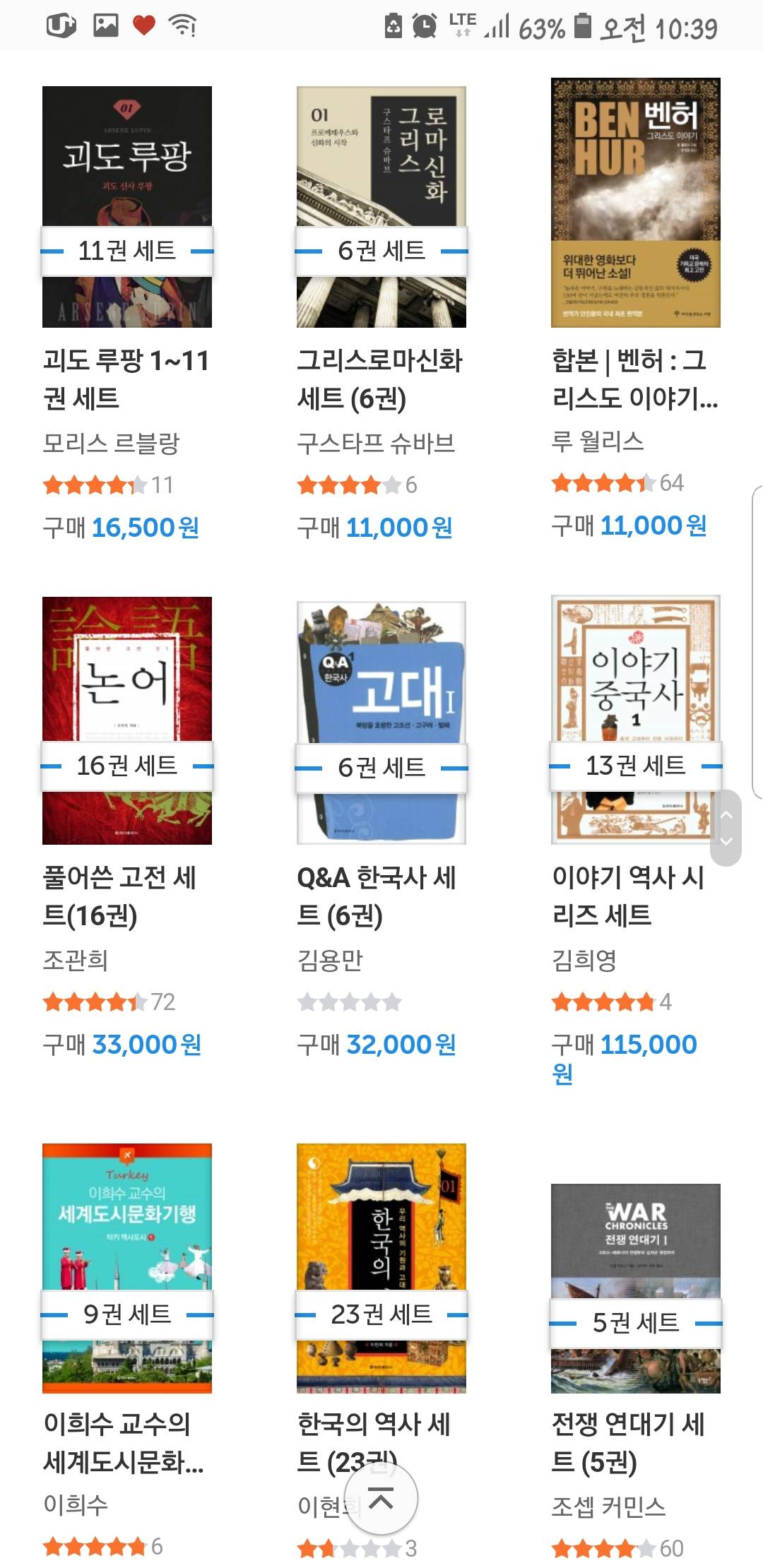Open the 한국의 역사 세트 (23권) book

(x=381, y=1268)
